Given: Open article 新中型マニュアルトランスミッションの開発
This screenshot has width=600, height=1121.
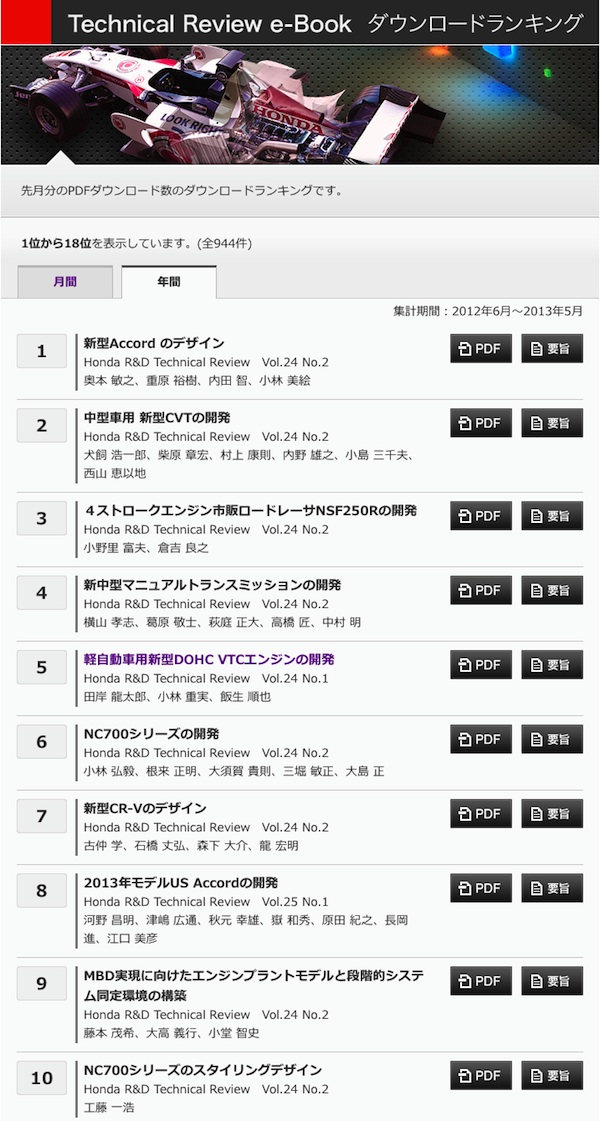Looking at the screenshot, I should coord(212,585).
